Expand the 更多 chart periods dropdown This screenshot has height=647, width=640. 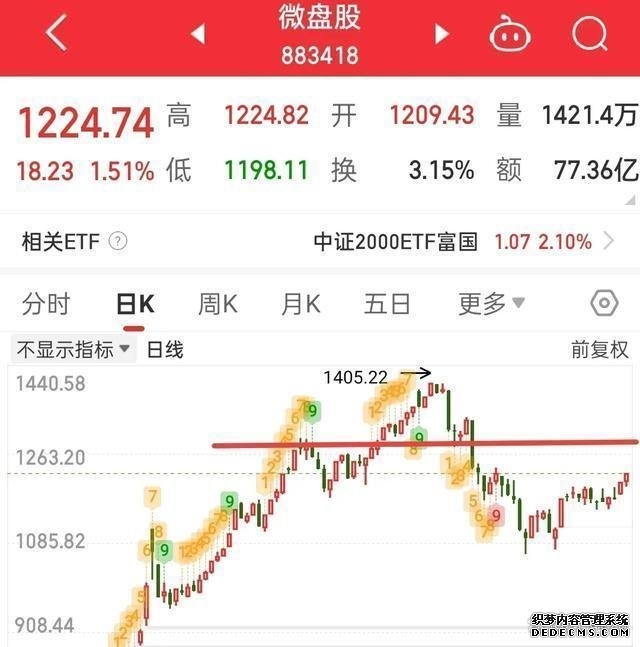click(491, 304)
